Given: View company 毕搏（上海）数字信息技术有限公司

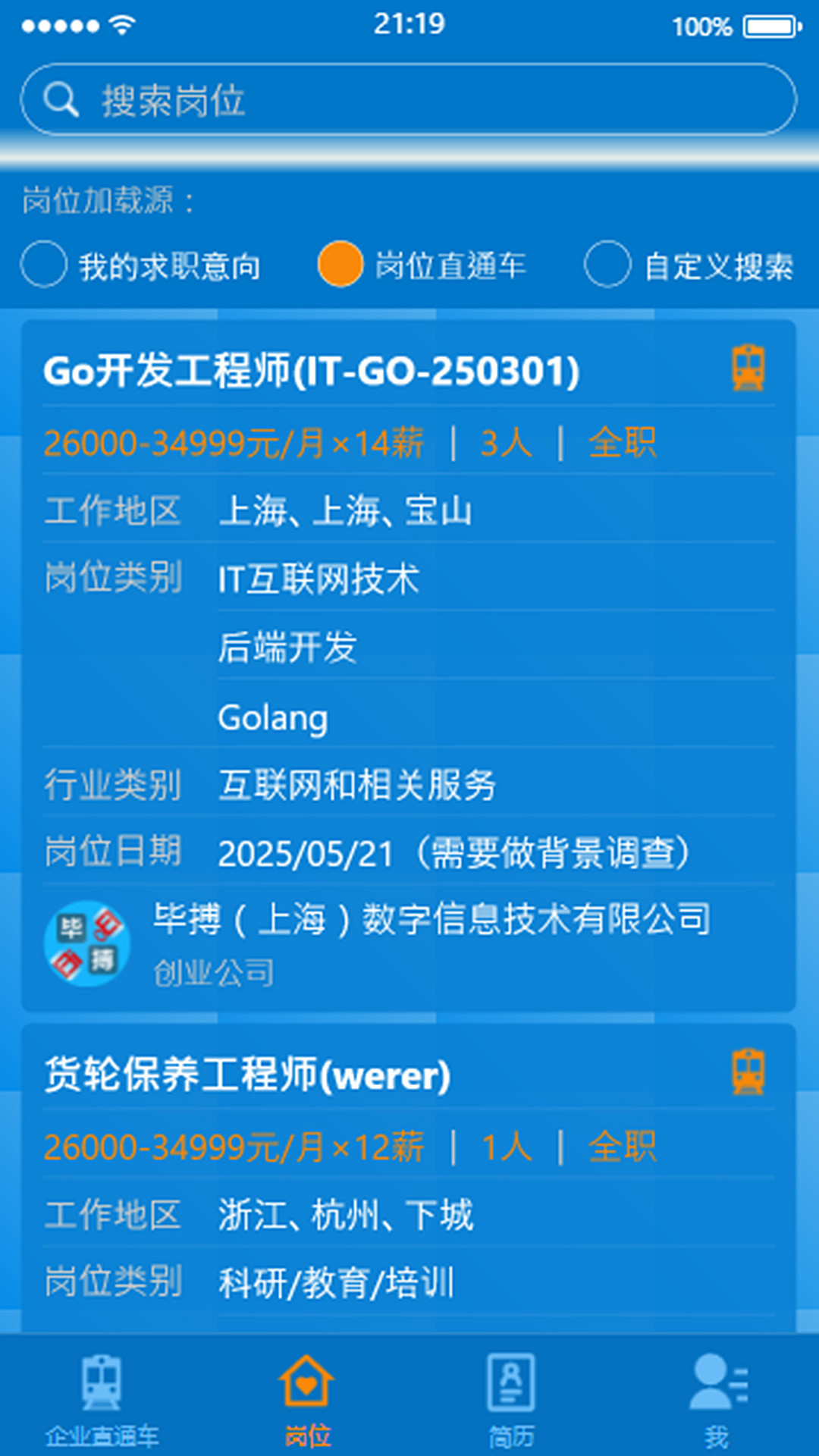Looking at the screenshot, I should click(x=431, y=919).
